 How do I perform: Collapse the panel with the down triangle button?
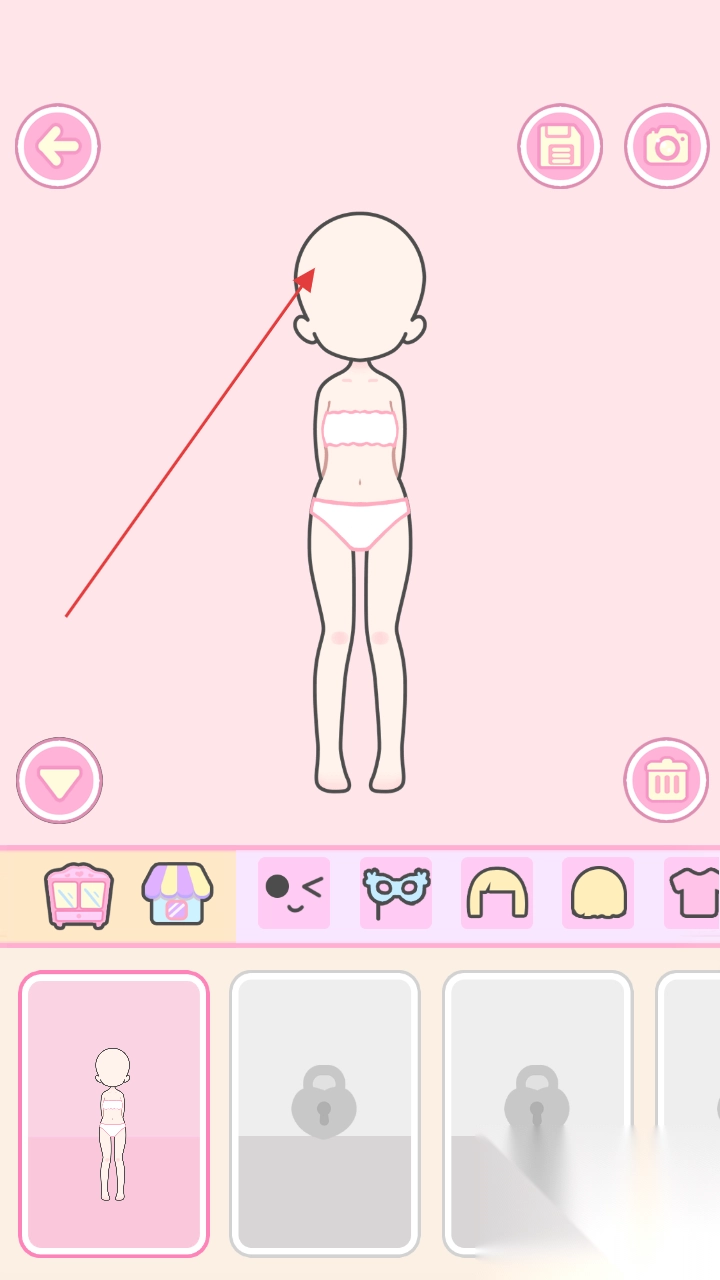(x=59, y=780)
